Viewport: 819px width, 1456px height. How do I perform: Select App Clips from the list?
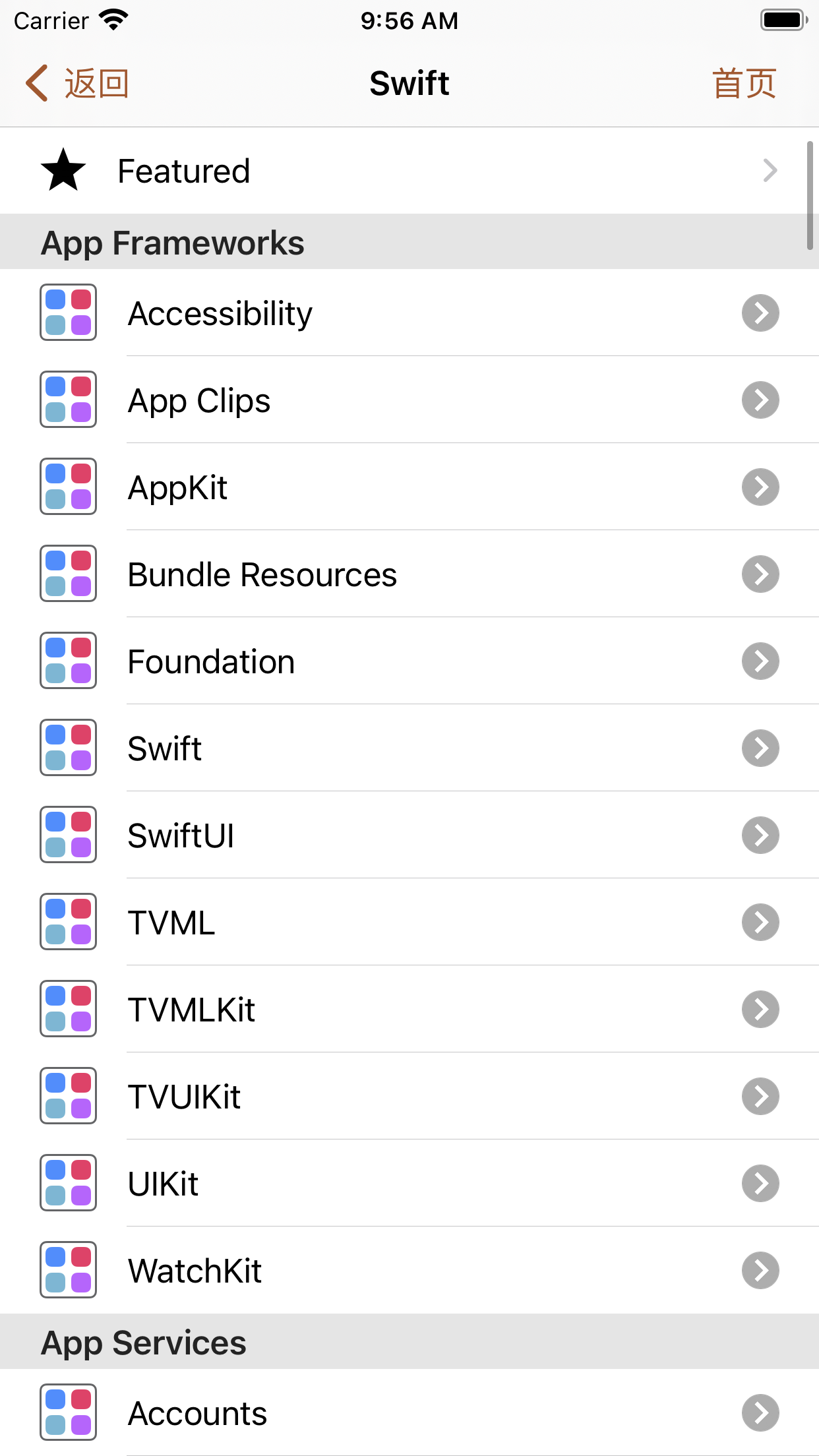(x=409, y=400)
